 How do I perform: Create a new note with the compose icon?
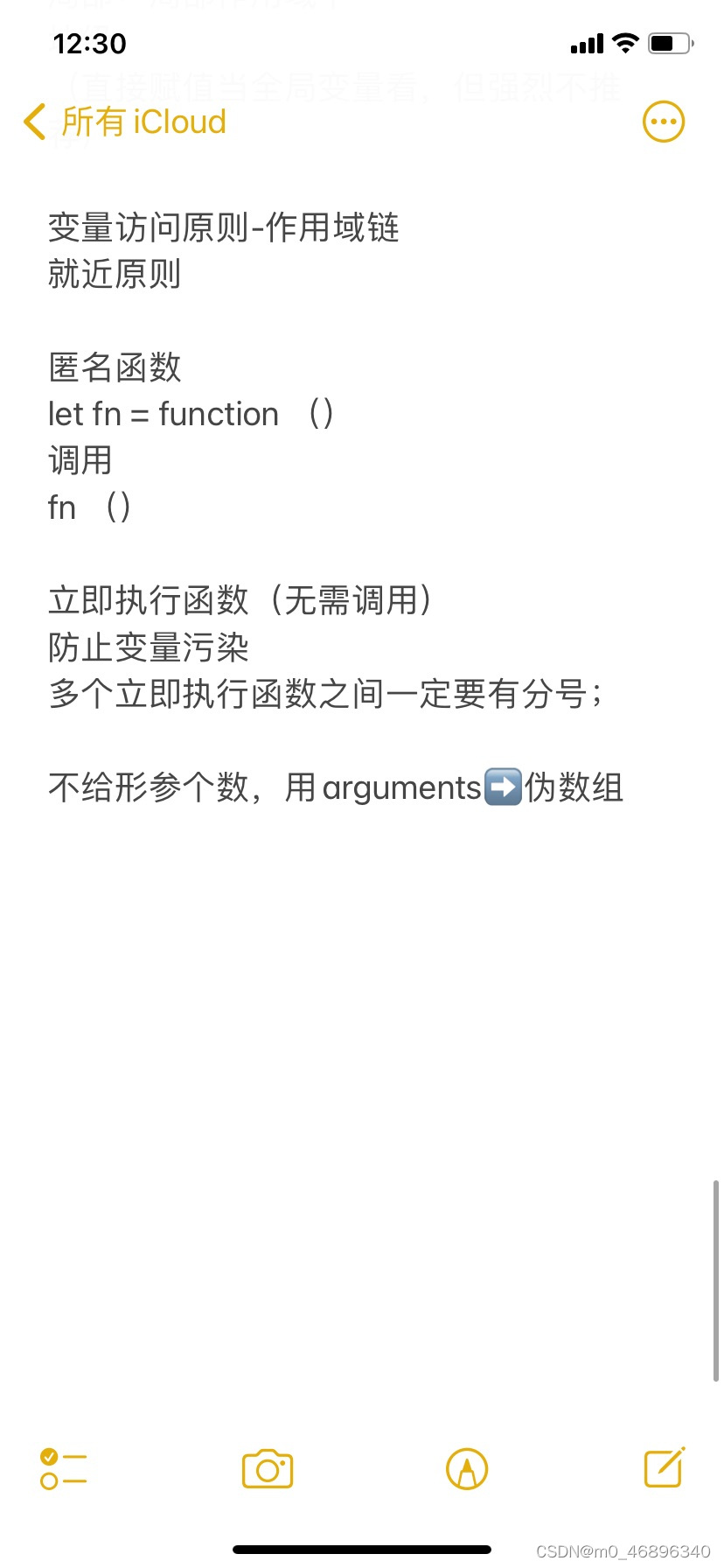(662, 1468)
